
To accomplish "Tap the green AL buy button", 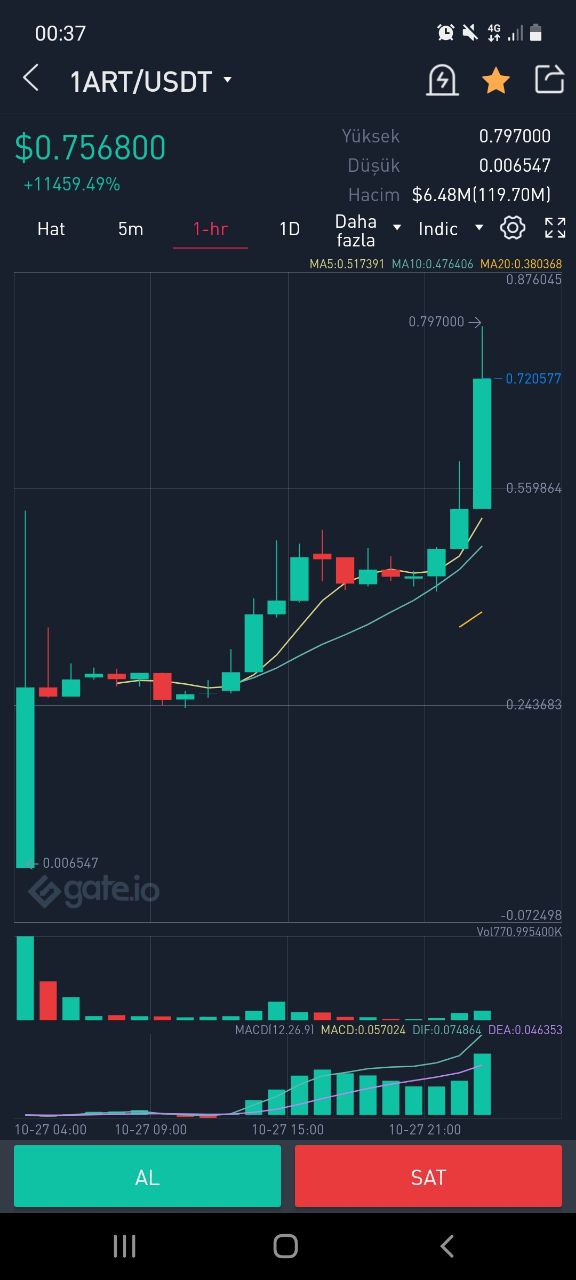I will click(147, 1177).
